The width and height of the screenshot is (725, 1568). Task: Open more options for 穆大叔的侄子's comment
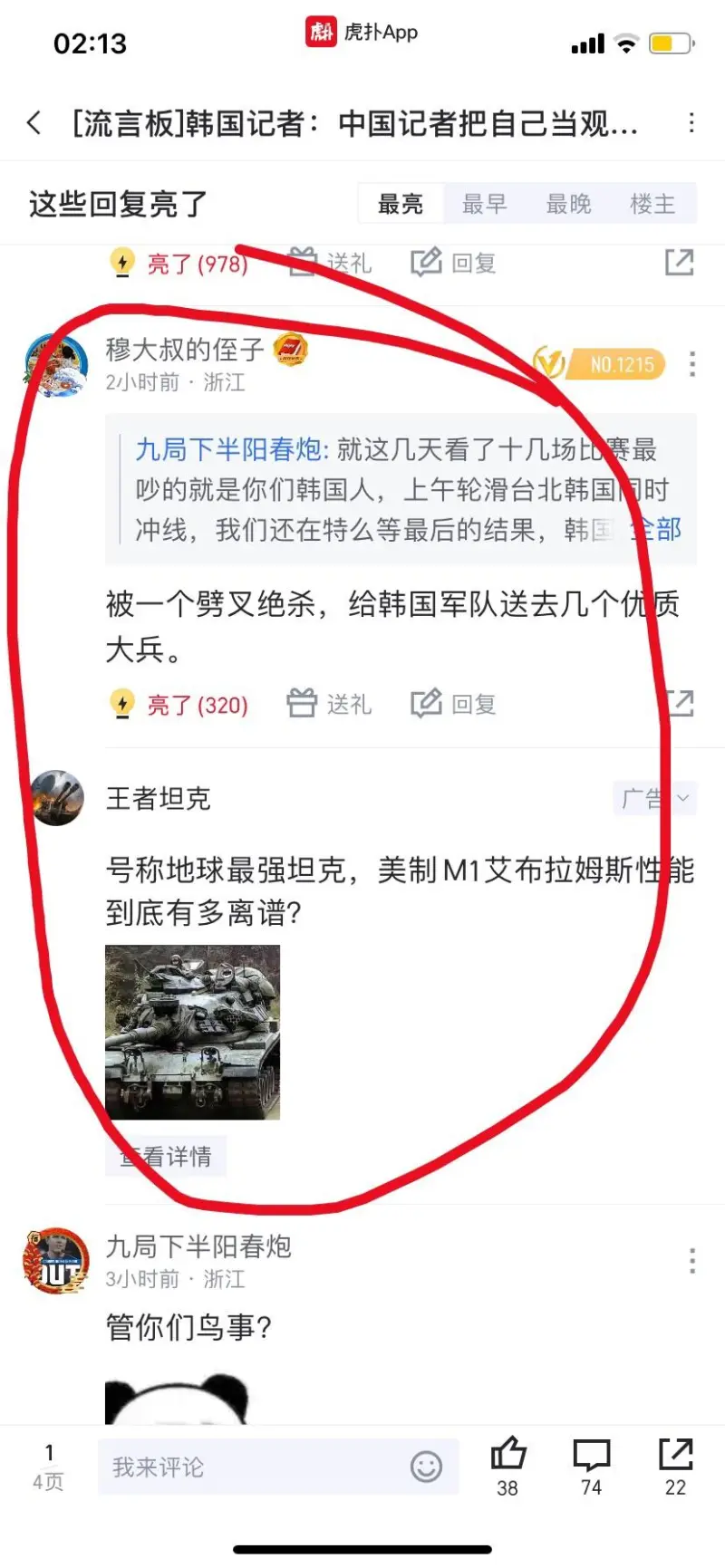click(692, 364)
